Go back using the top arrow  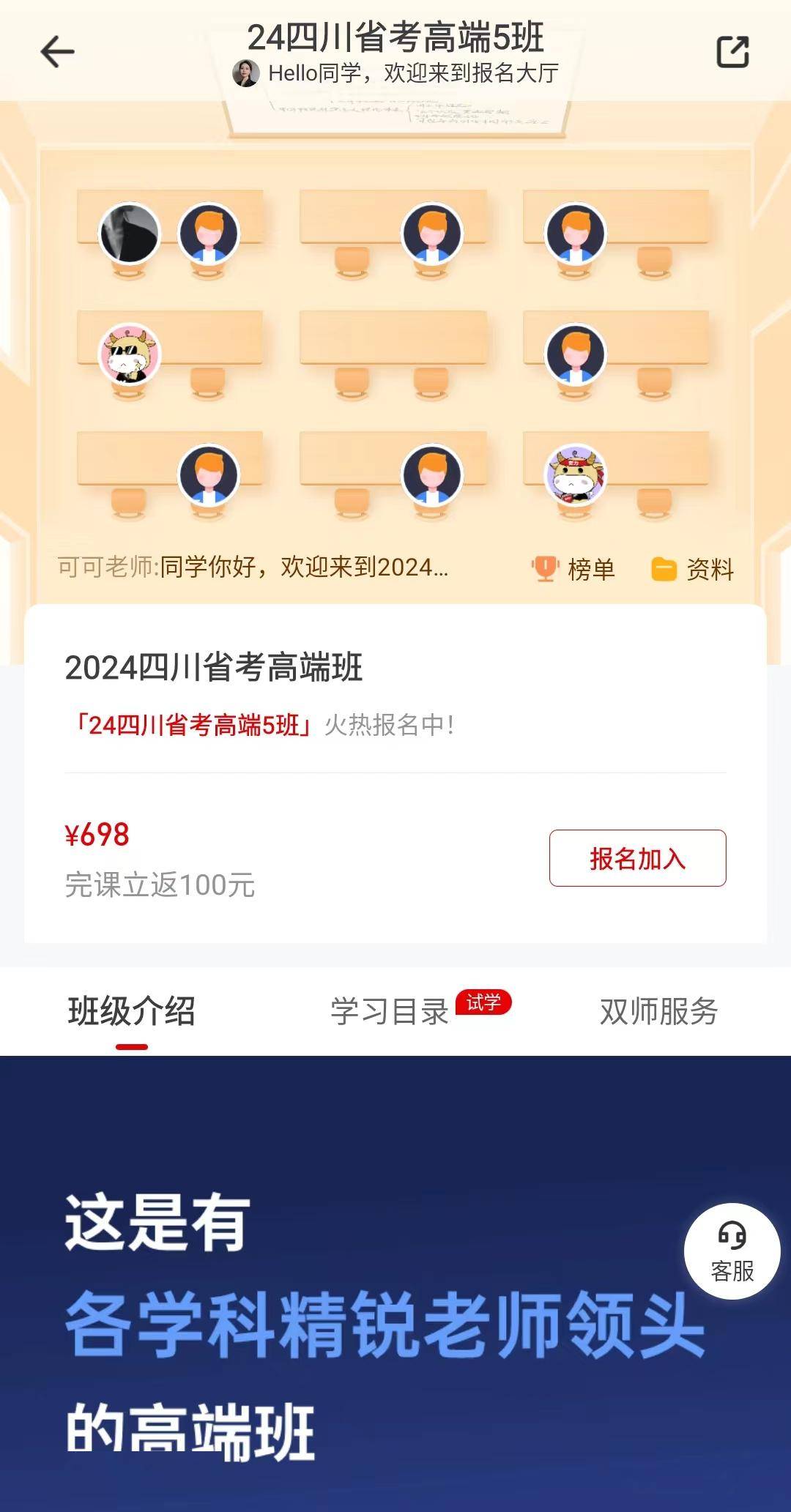(57, 52)
